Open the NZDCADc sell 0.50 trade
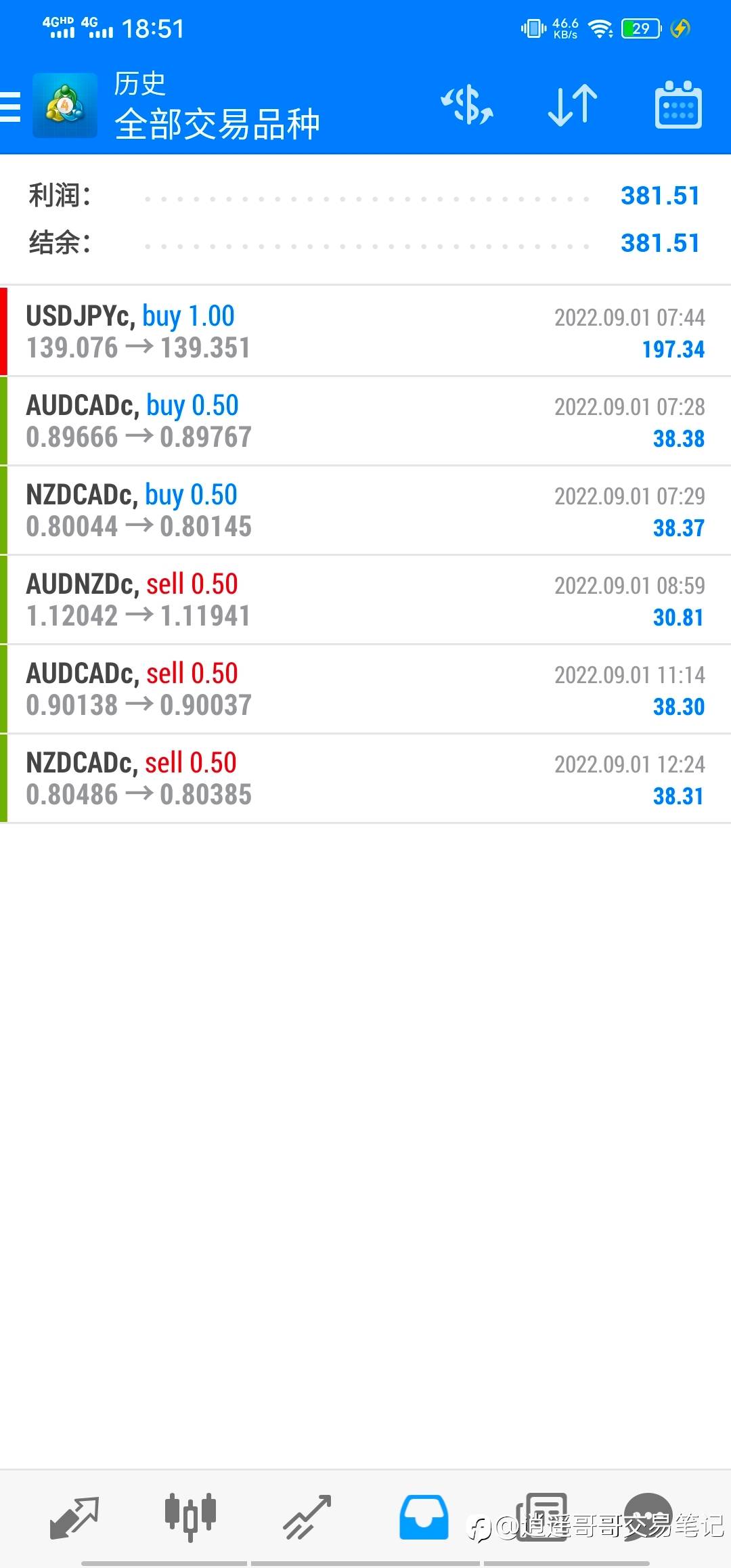Image resolution: width=731 pixels, height=1568 pixels. (365, 779)
